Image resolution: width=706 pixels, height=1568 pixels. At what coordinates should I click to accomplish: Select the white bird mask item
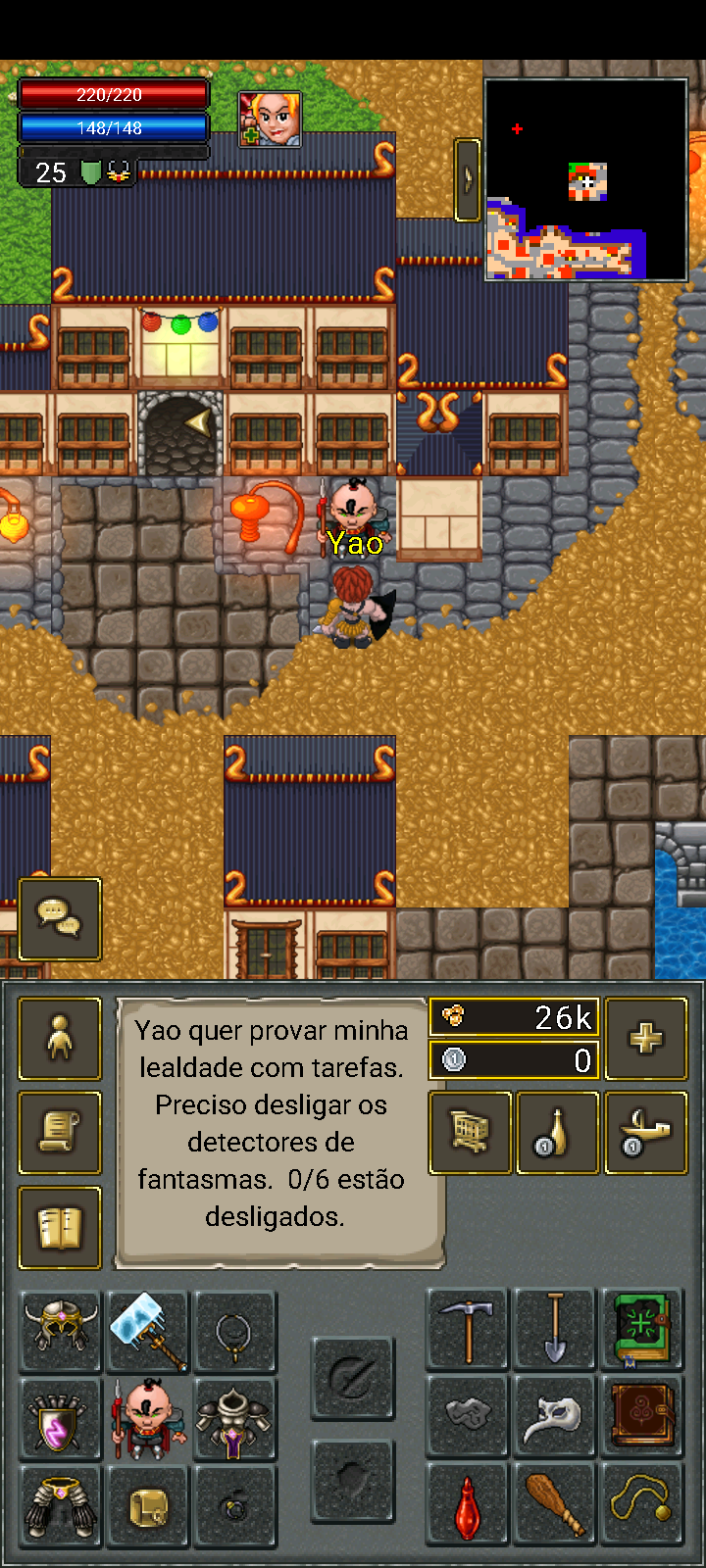point(554,1417)
